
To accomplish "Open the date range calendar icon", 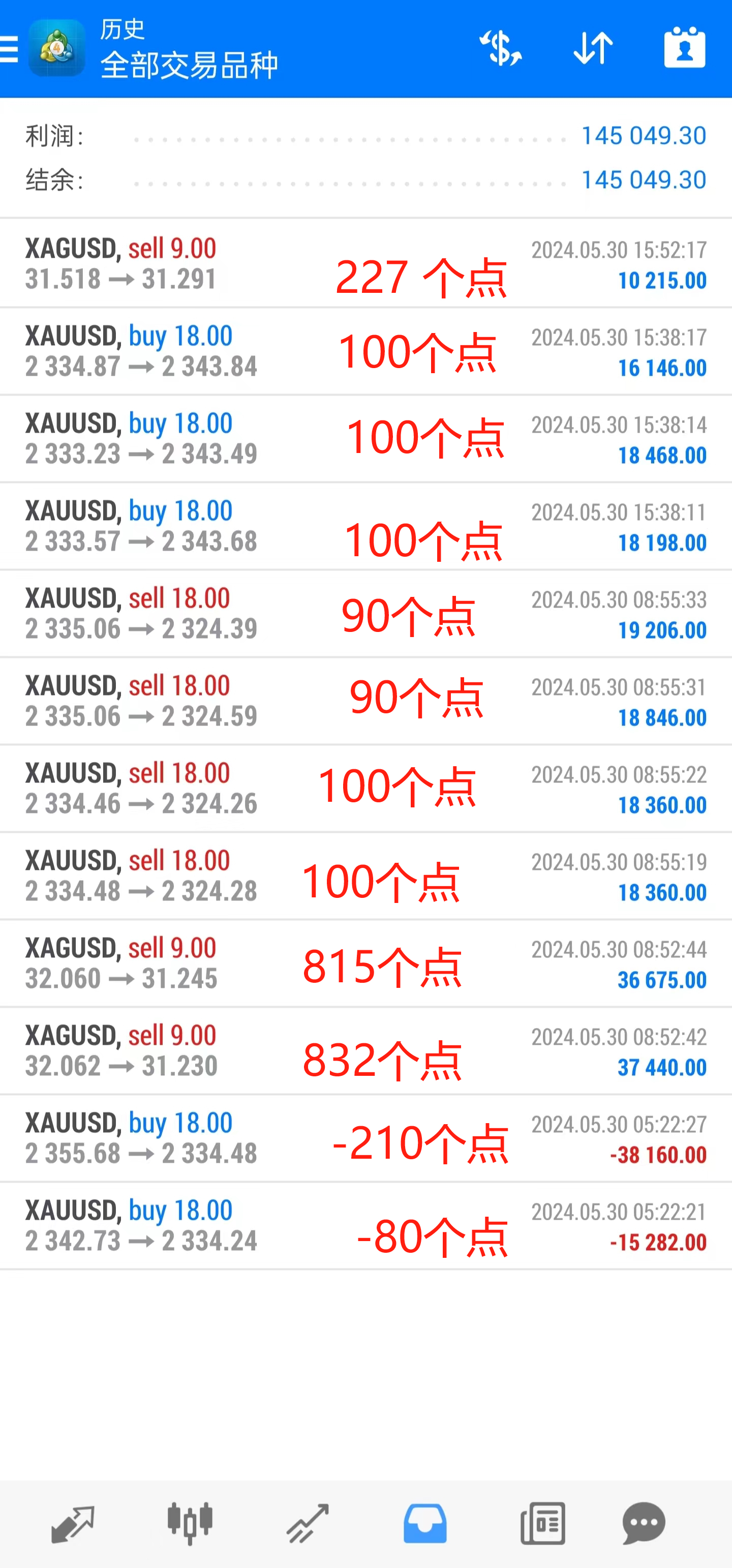I will [685, 47].
